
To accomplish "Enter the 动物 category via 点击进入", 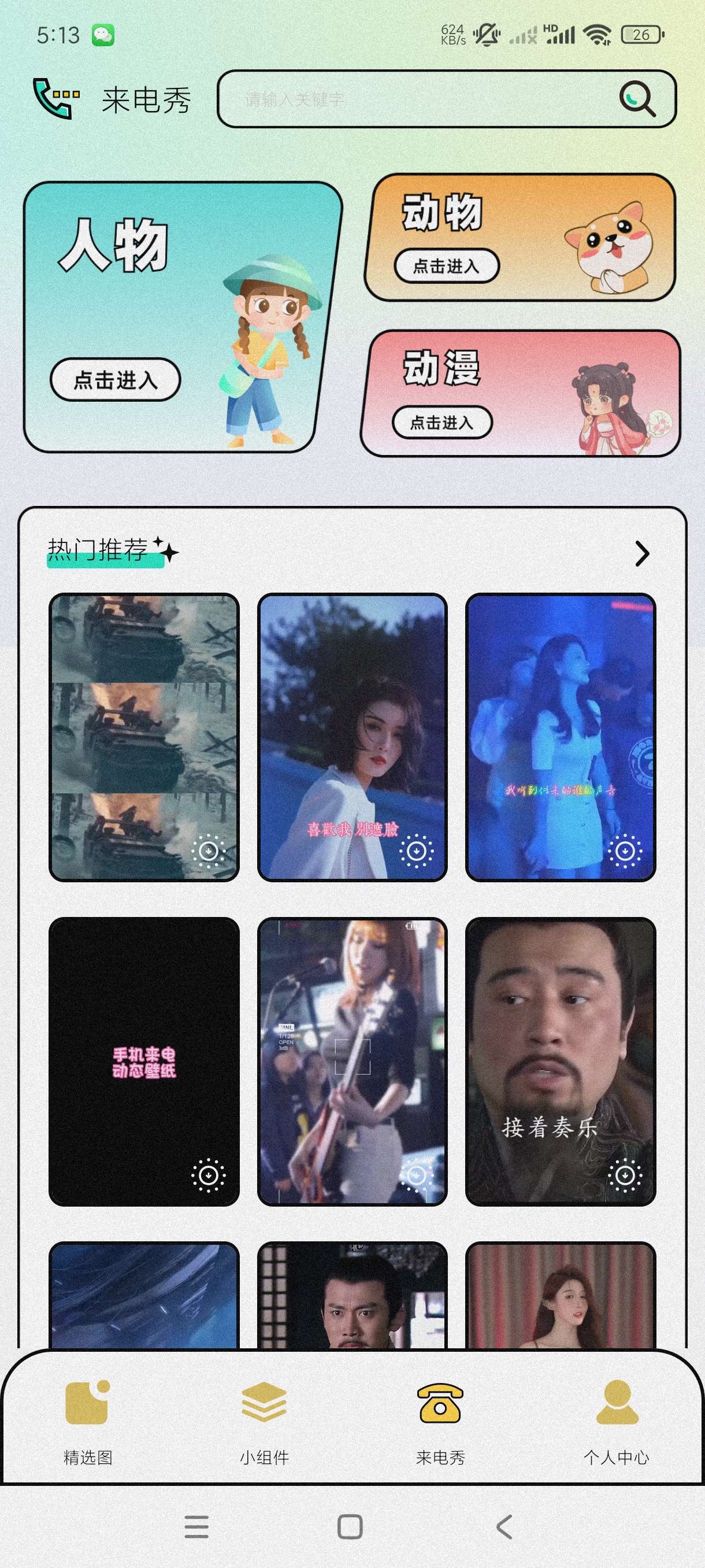I will [x=447, y=266].
